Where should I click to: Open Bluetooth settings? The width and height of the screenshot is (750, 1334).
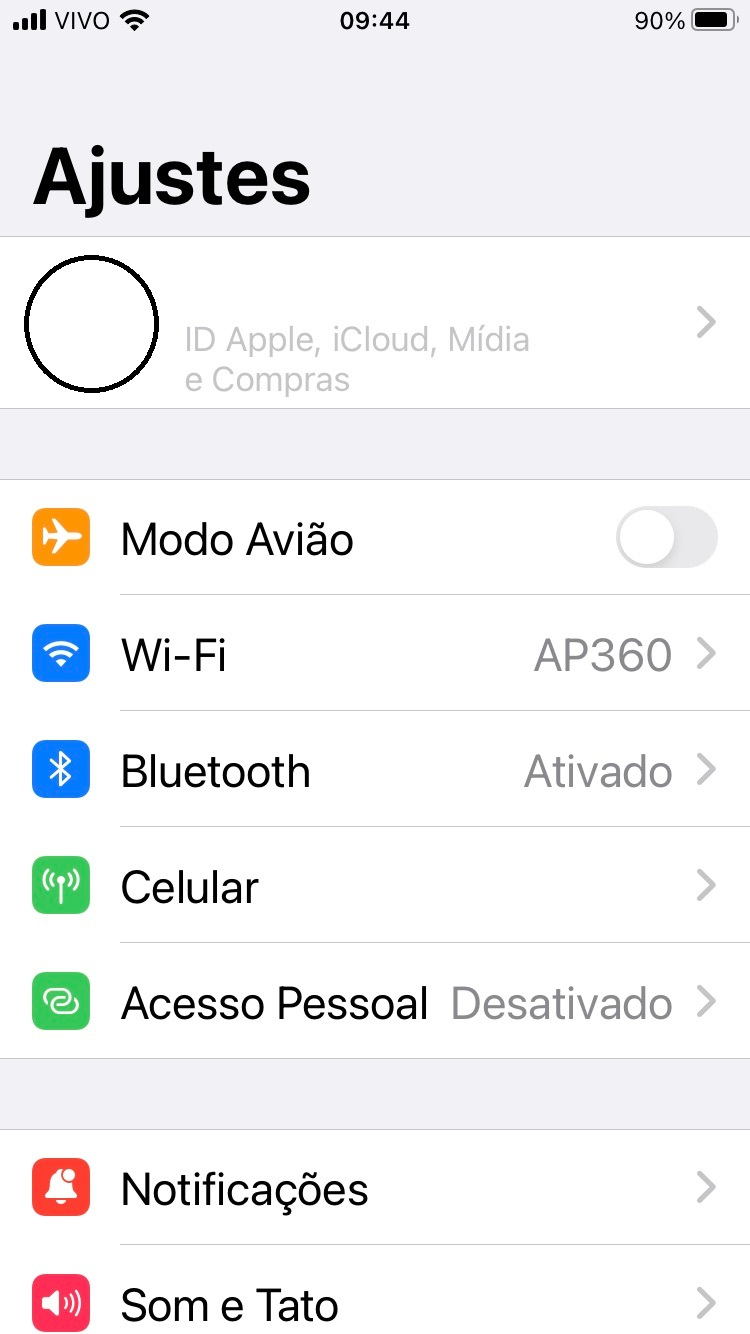click(375, 771)
